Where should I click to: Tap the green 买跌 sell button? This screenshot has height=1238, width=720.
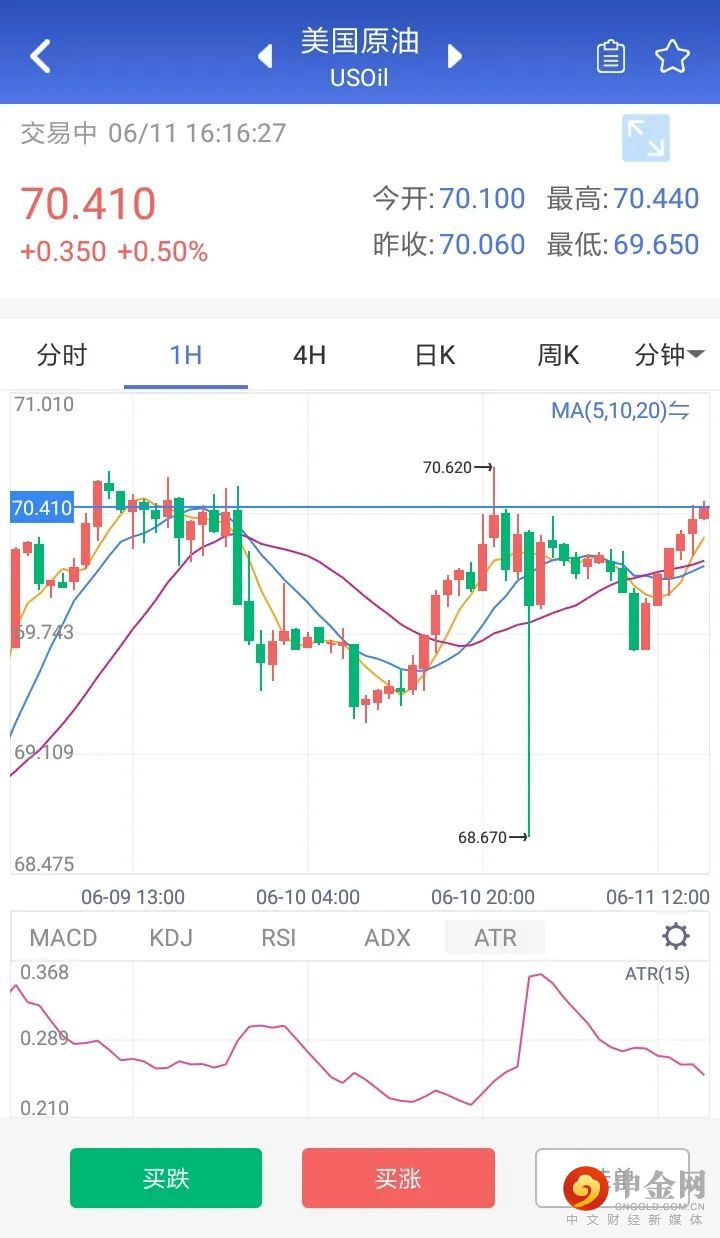pos(166,1178)
